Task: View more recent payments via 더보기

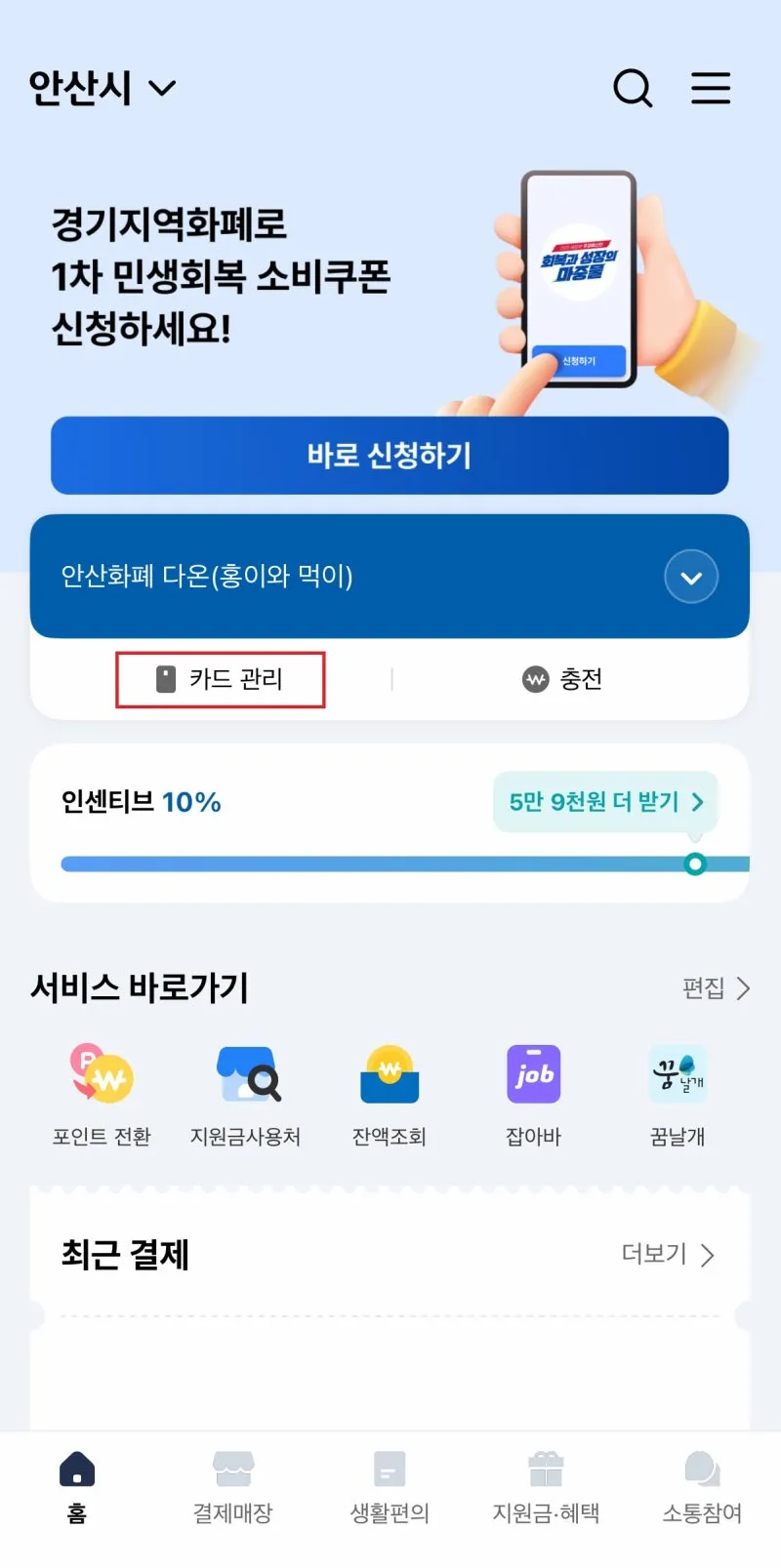Action: pyautogui.click(x=668, y=1254)
